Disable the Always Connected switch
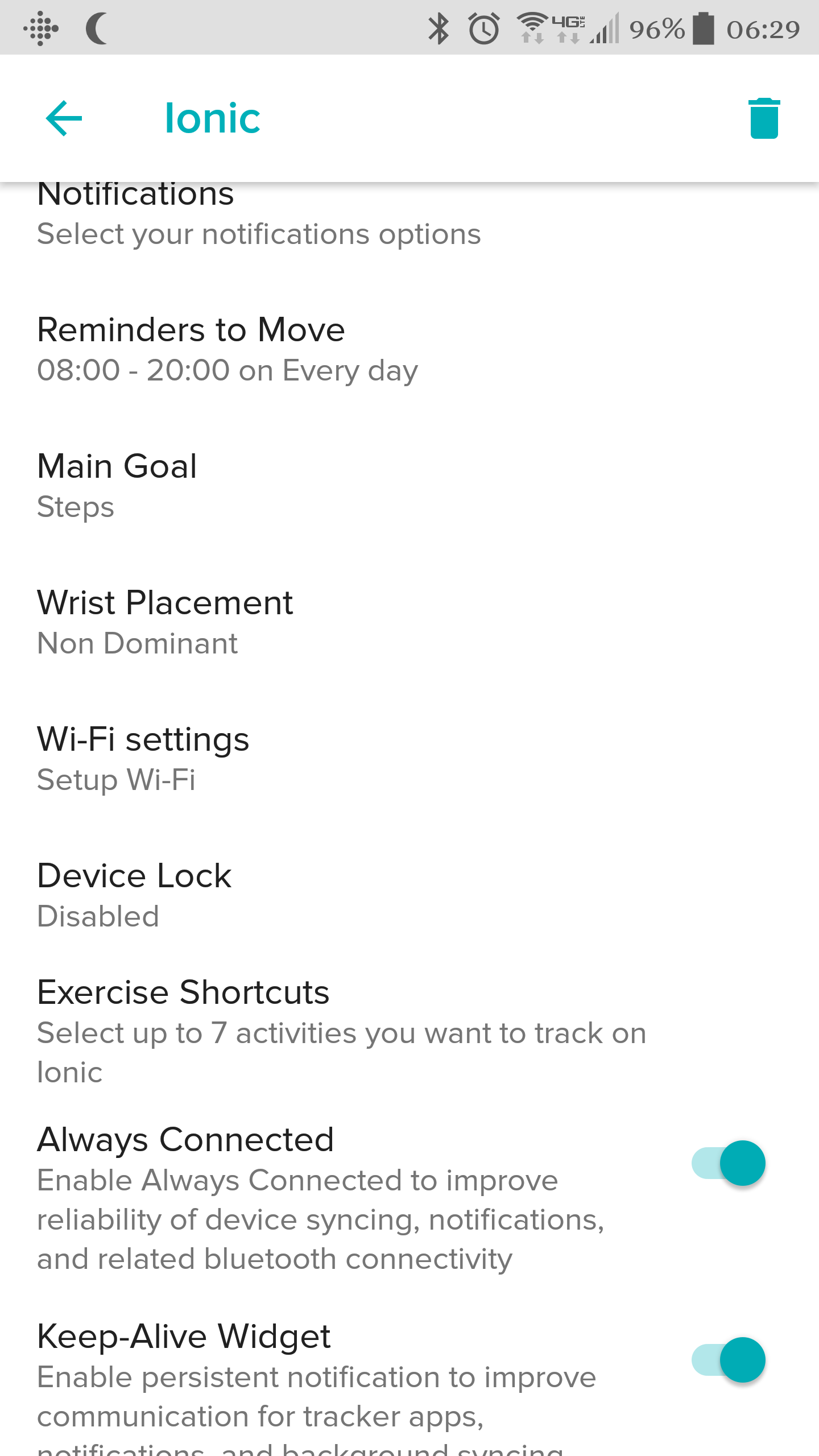This screenshot has height=1456, width=819. 729,1163
